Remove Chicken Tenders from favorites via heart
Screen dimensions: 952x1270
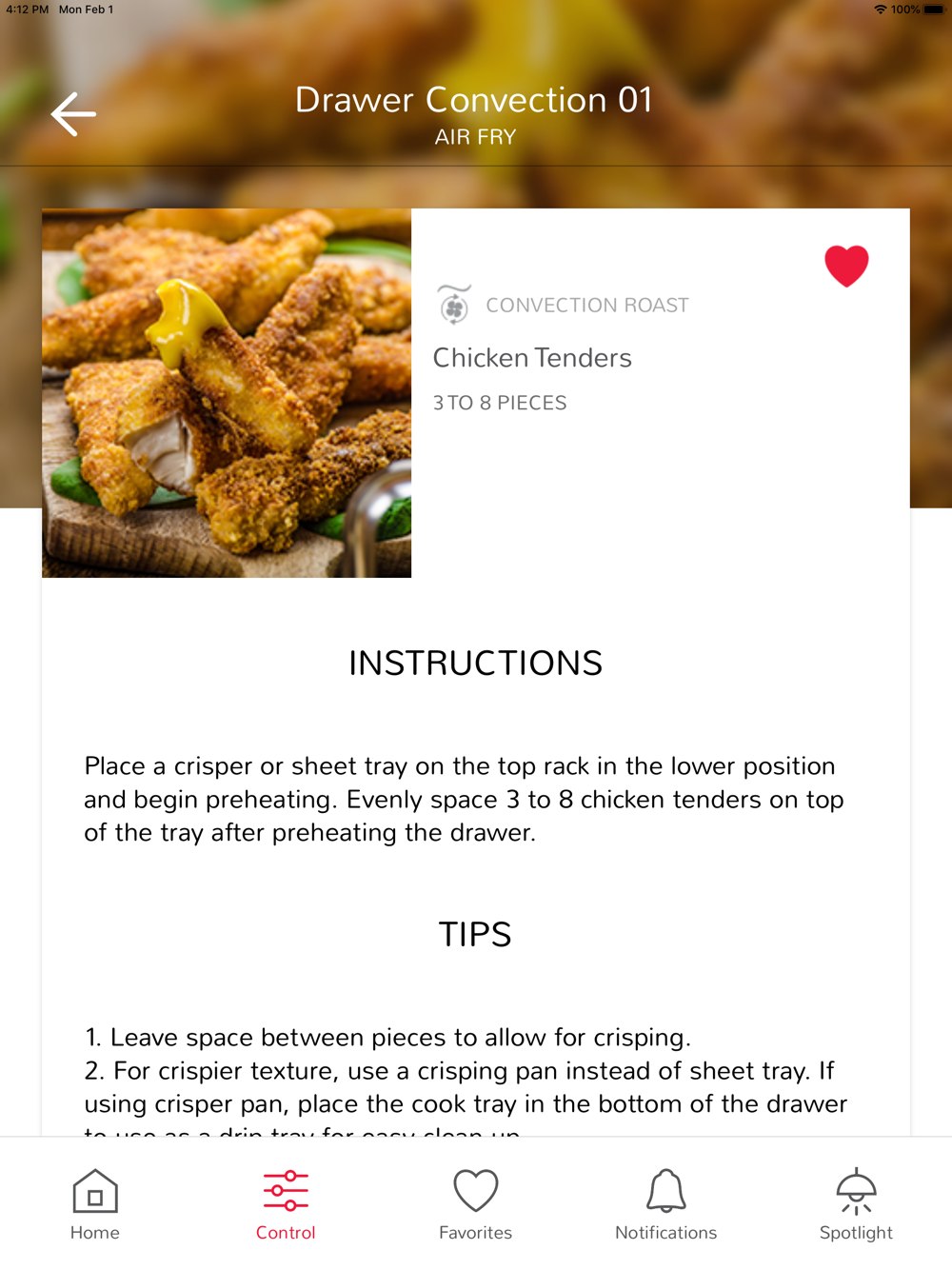point(846,266)
